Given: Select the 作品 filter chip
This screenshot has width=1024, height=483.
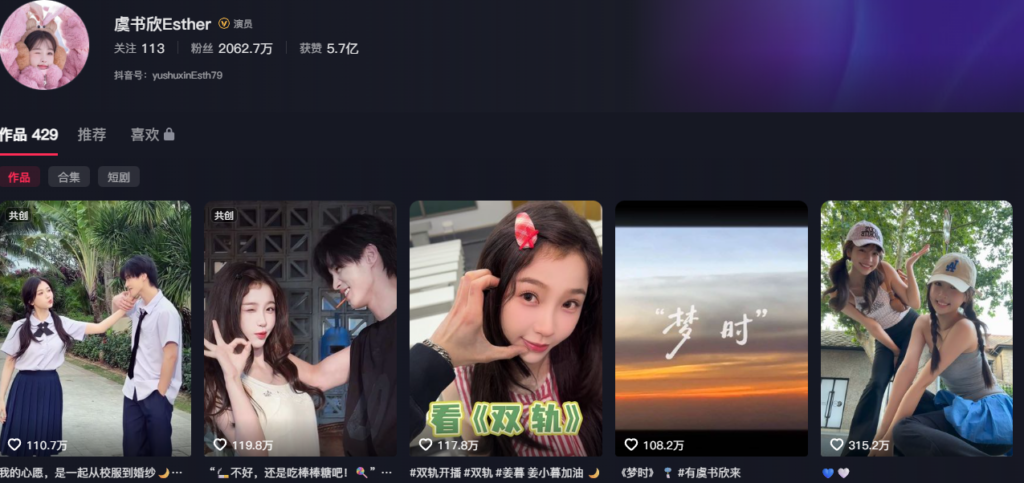Looking at the screenshot, I should tap(19, 177).
